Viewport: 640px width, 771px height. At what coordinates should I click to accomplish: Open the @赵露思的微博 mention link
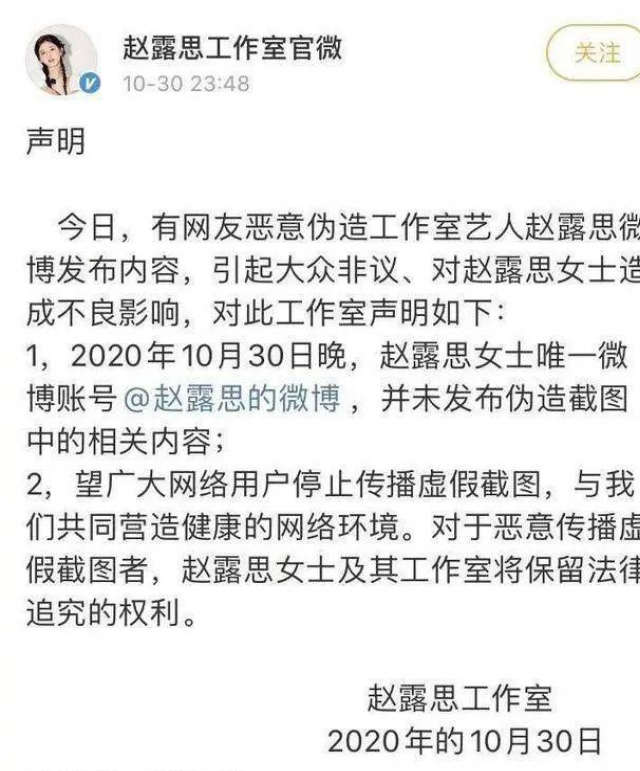234,399
